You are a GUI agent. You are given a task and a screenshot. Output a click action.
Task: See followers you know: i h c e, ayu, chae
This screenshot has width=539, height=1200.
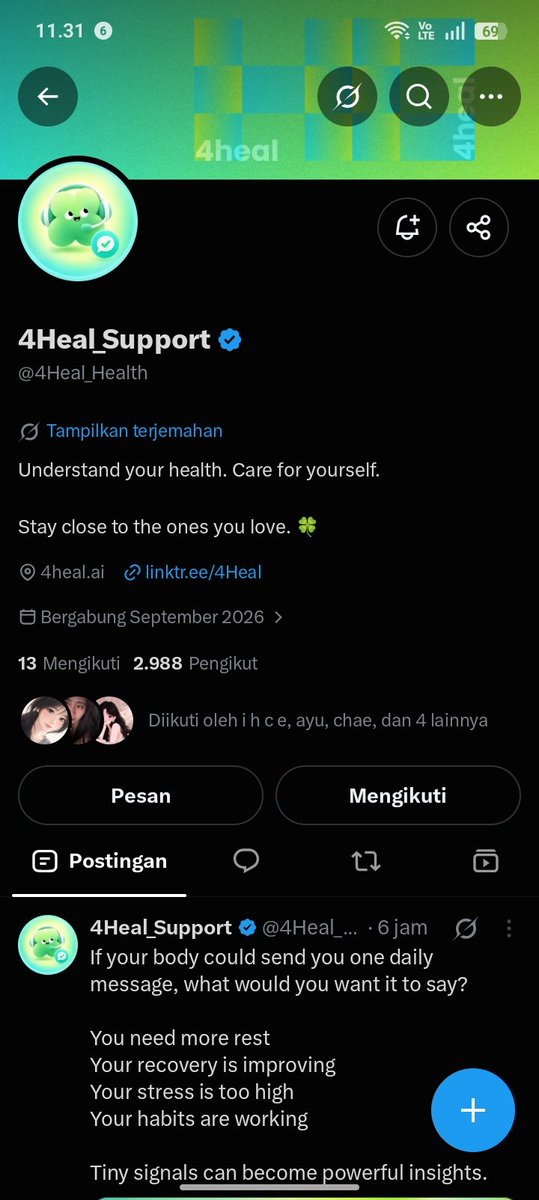pyautogui.click(x=254, y=720)
